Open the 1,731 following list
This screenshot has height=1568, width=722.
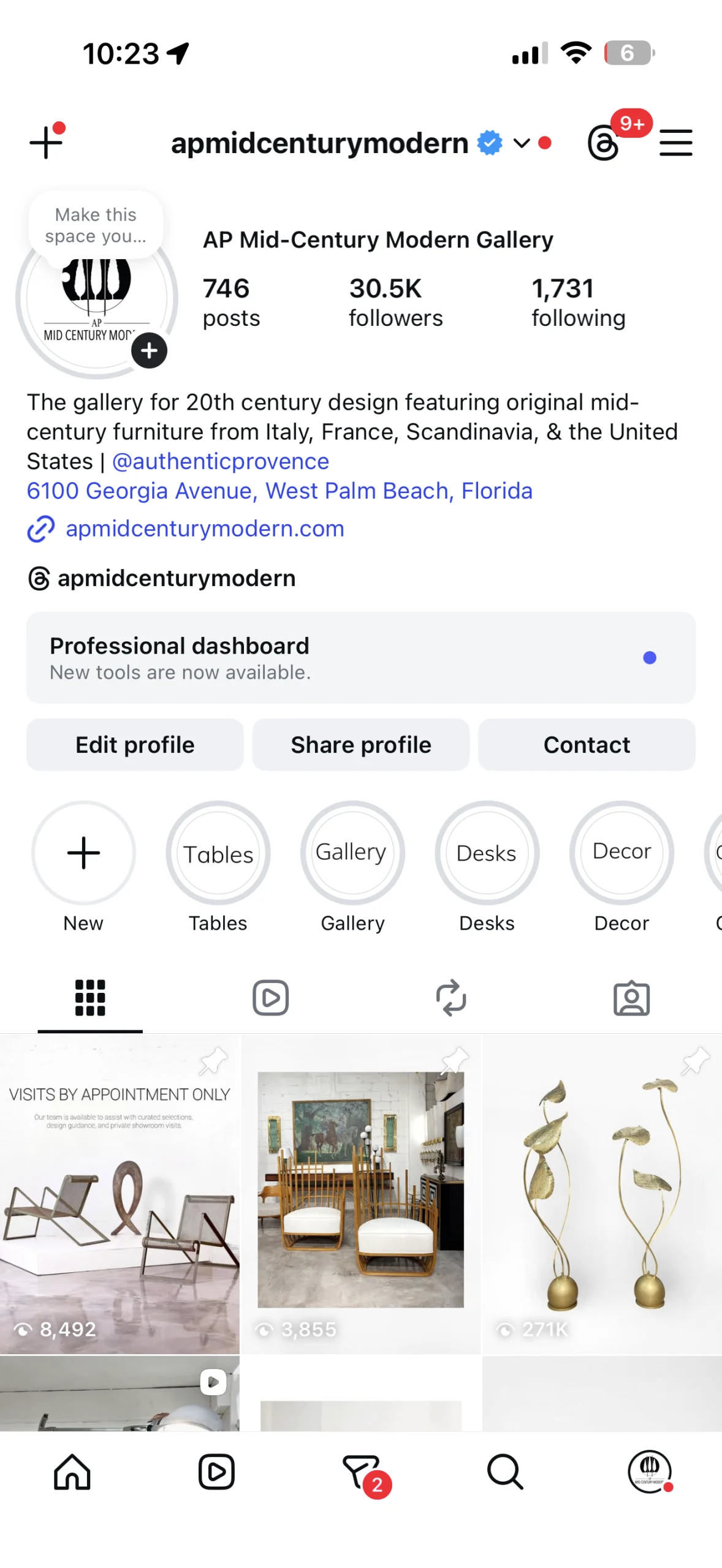pos(578,302)
